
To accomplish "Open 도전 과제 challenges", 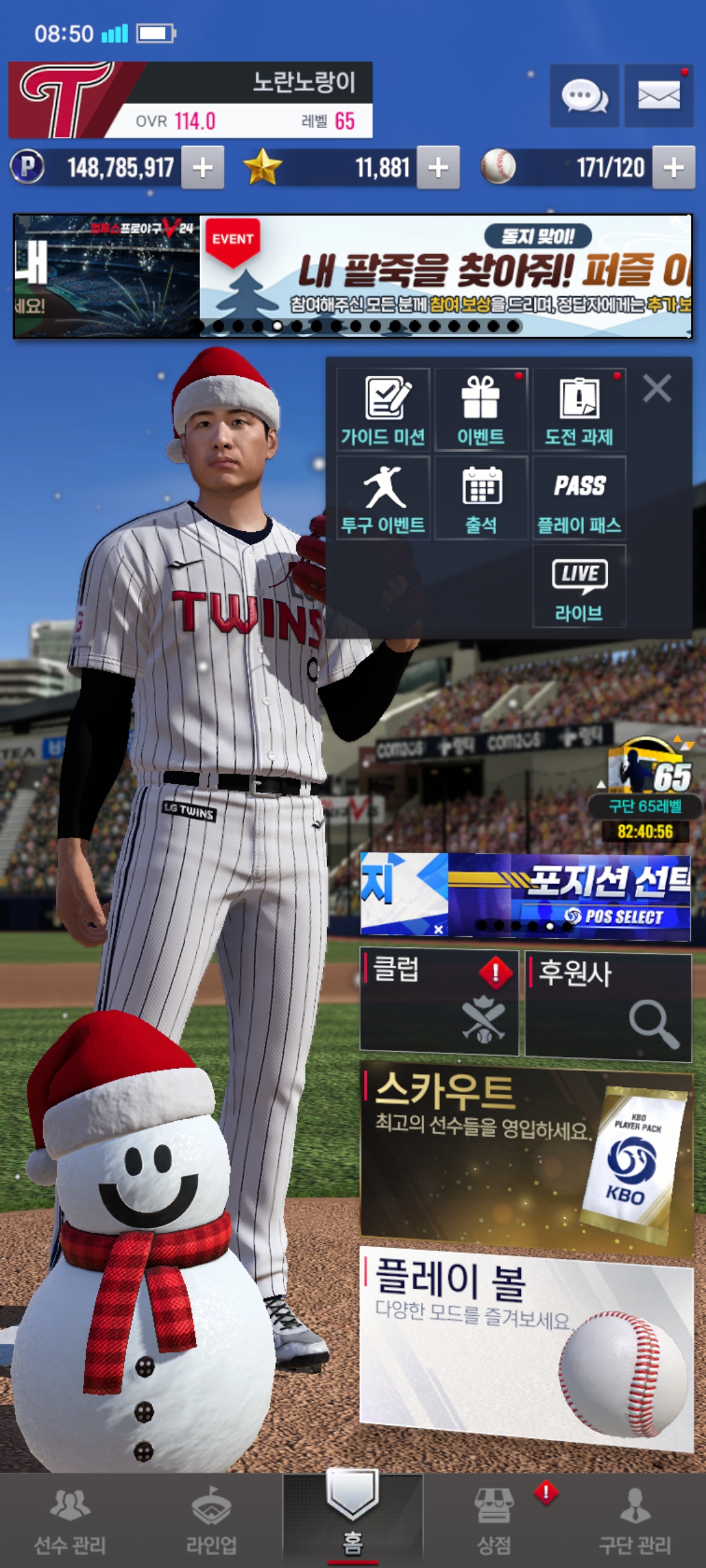I will click(579, 410).
